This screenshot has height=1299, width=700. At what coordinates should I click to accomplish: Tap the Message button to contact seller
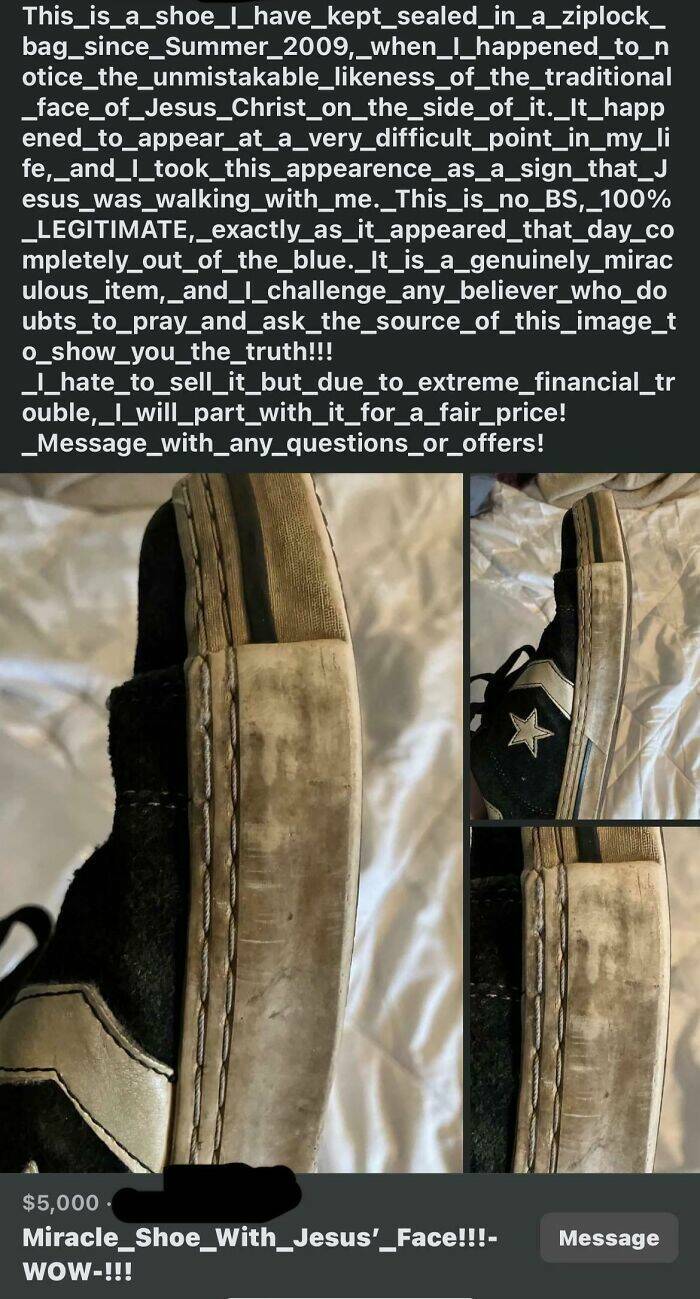[608, 1238]
